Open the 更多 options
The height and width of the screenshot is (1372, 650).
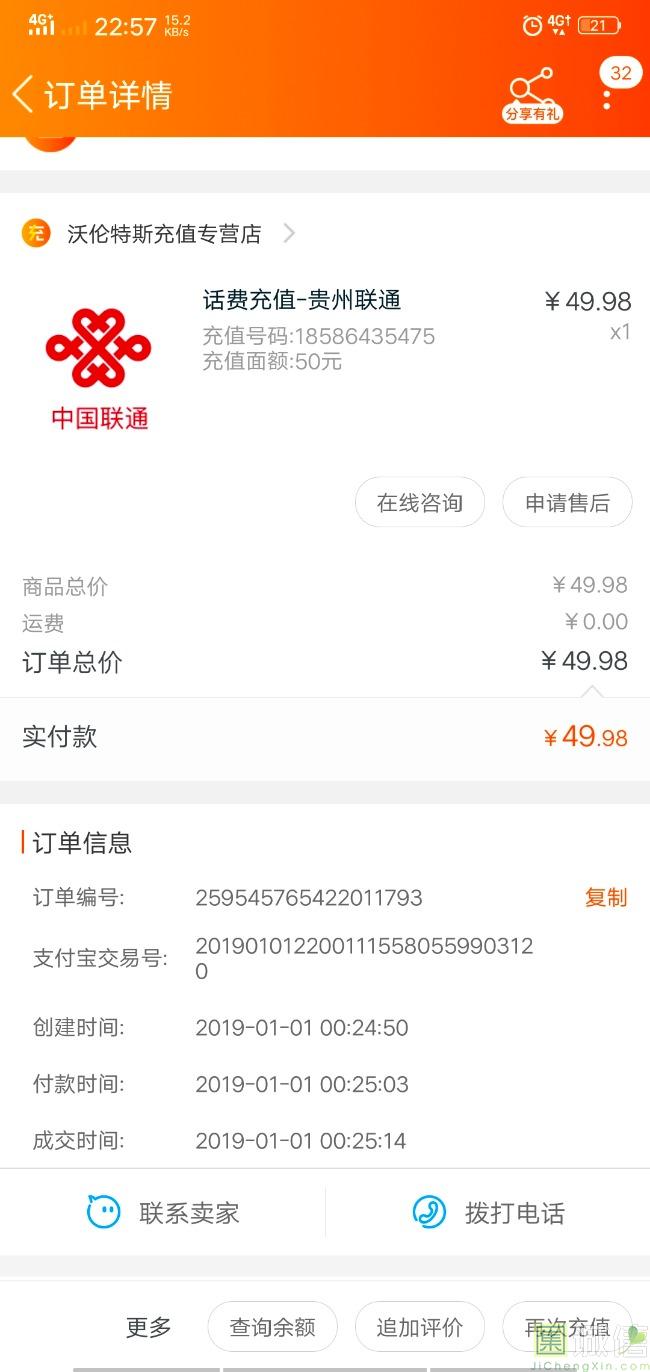(149, 1327)
